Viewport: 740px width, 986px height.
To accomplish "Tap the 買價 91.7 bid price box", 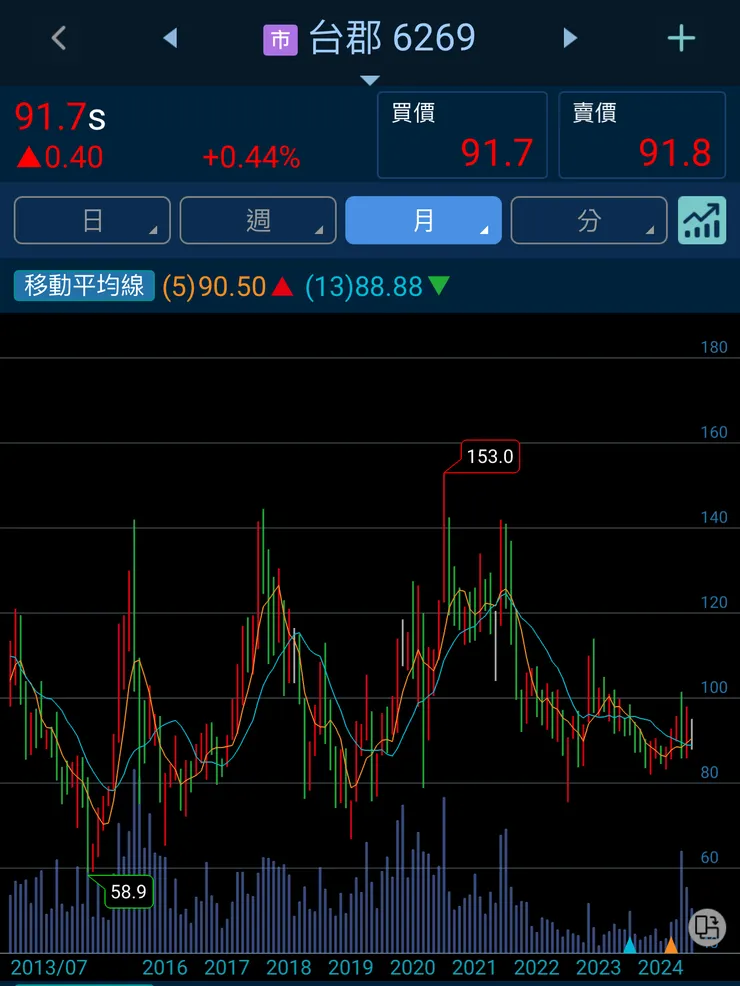I will 462,135.
